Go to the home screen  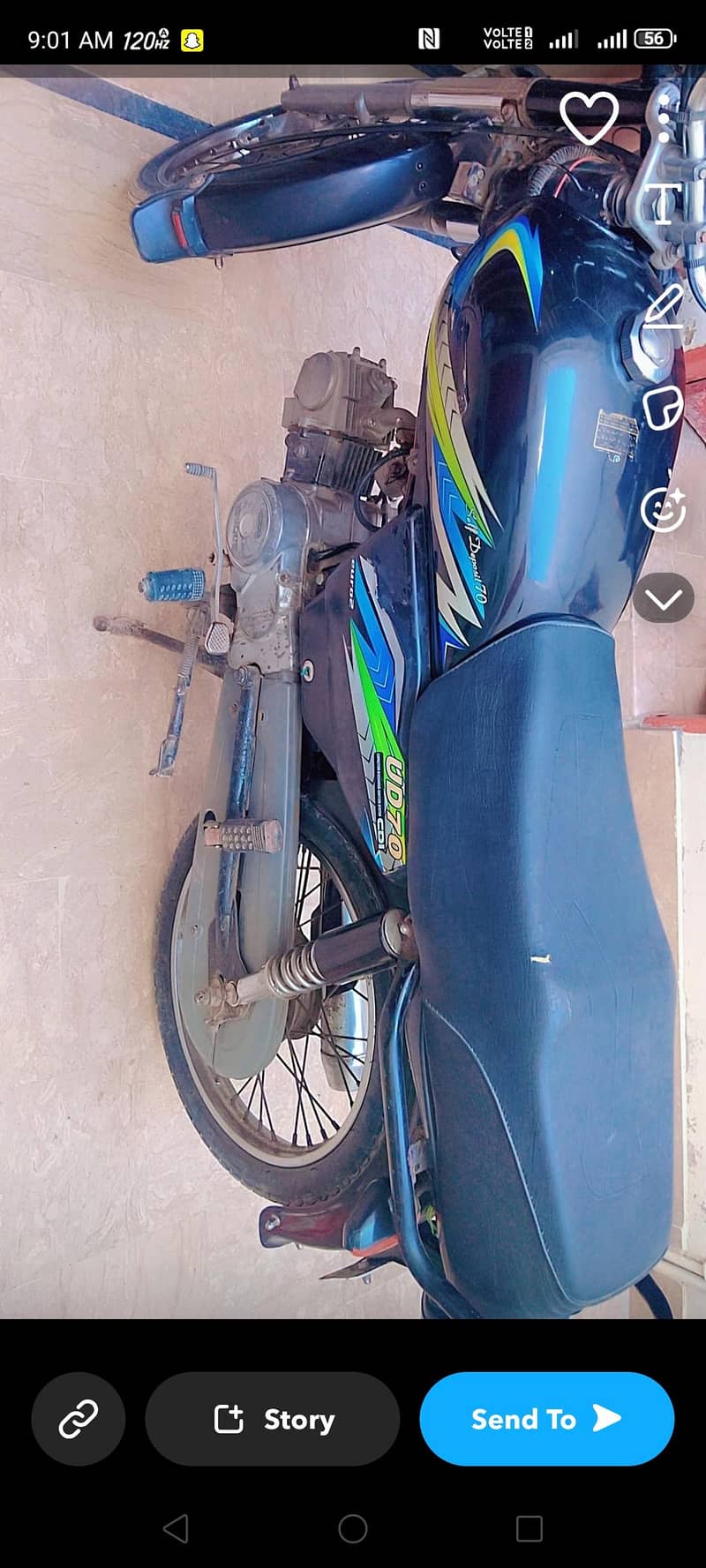353,1528
